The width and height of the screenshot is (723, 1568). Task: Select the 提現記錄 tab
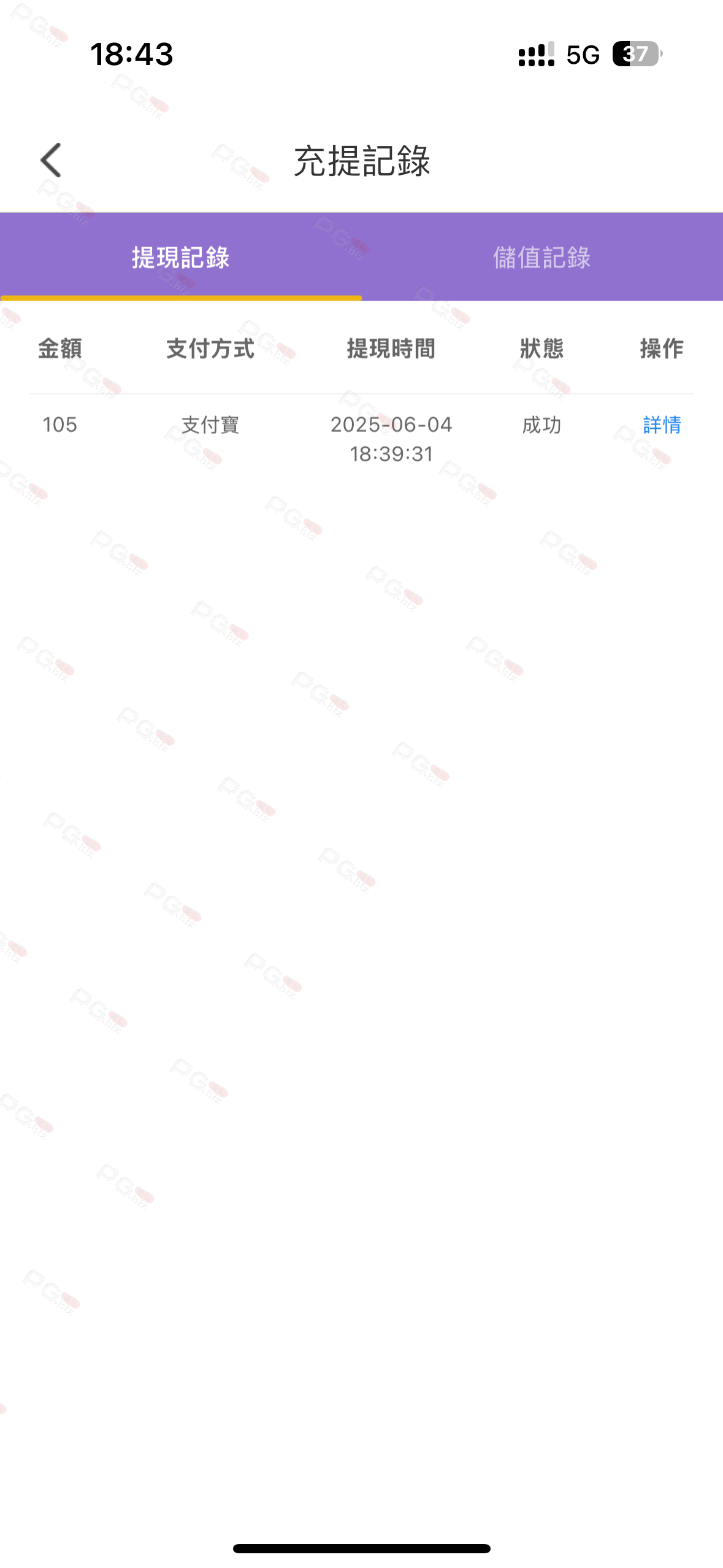[x=181, y=257]
